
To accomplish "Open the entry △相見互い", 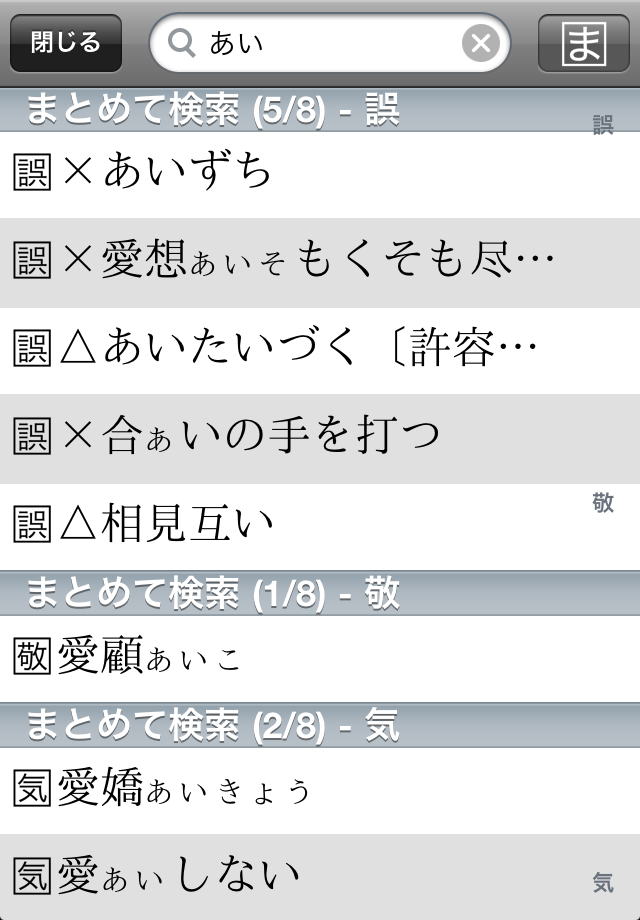I will click(290, 525).
